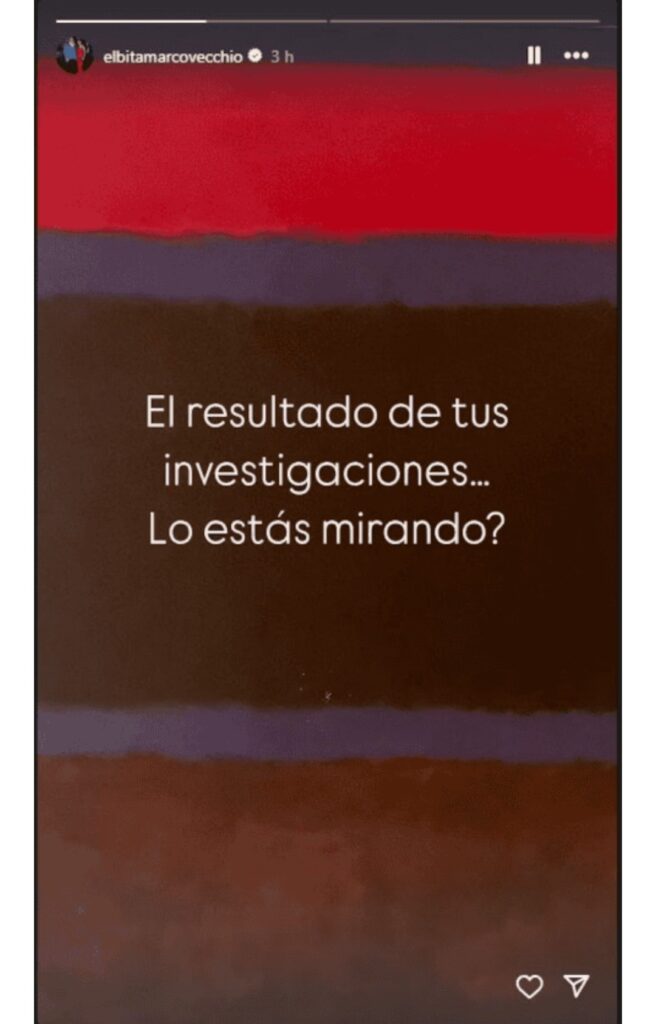Share the story via paper plane

pyautogui.click(x=576, y=987)
